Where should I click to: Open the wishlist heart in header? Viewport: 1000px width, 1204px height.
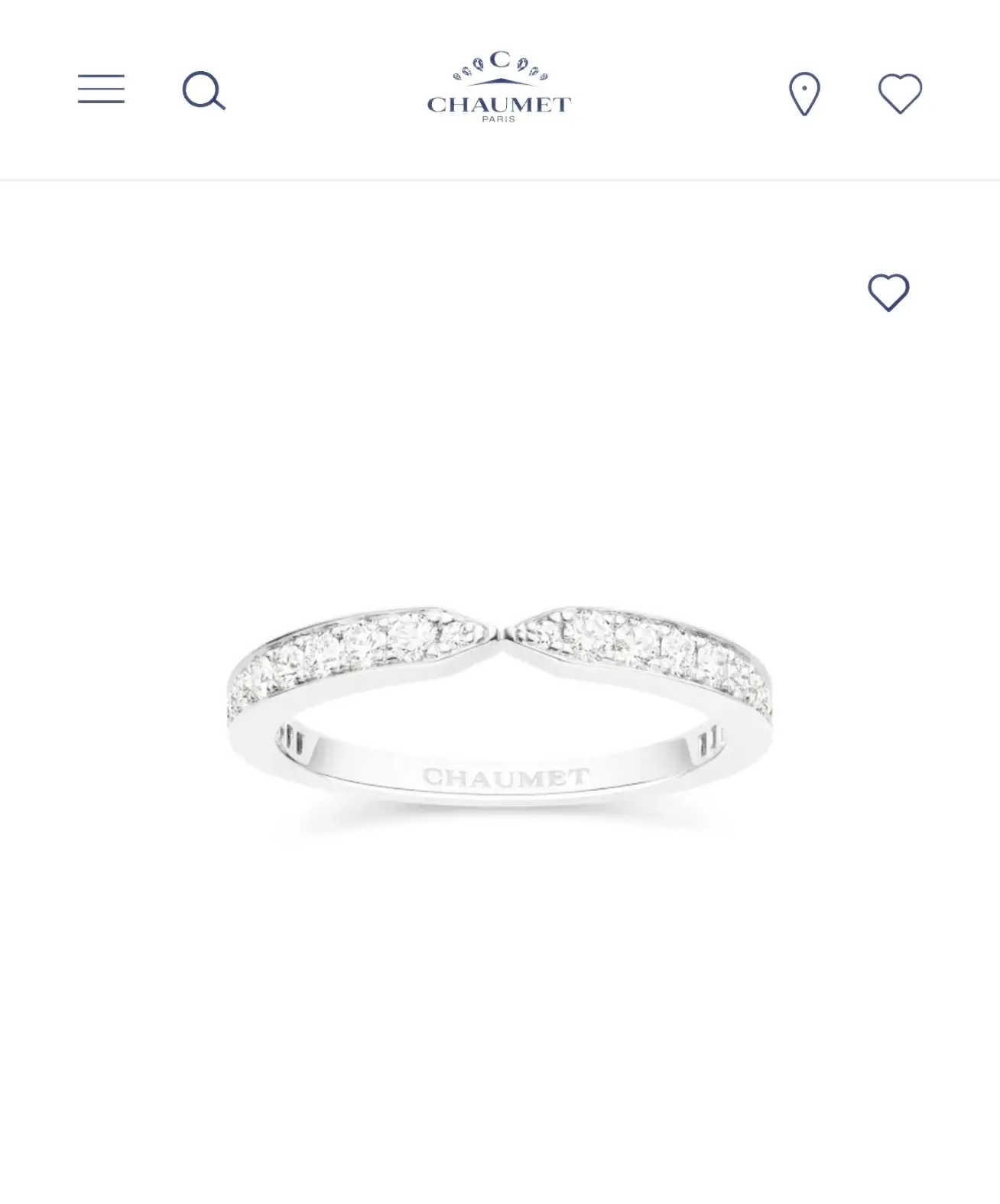pyautogui.click(x=900, y=93)
